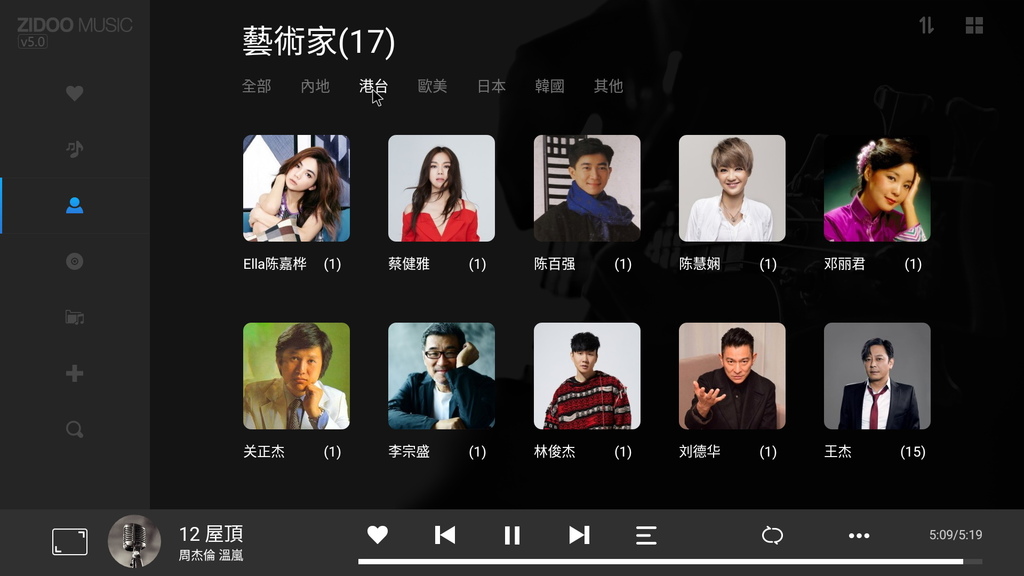Pause the current song
1024x576 pixels.
click(x=512, y=535)
